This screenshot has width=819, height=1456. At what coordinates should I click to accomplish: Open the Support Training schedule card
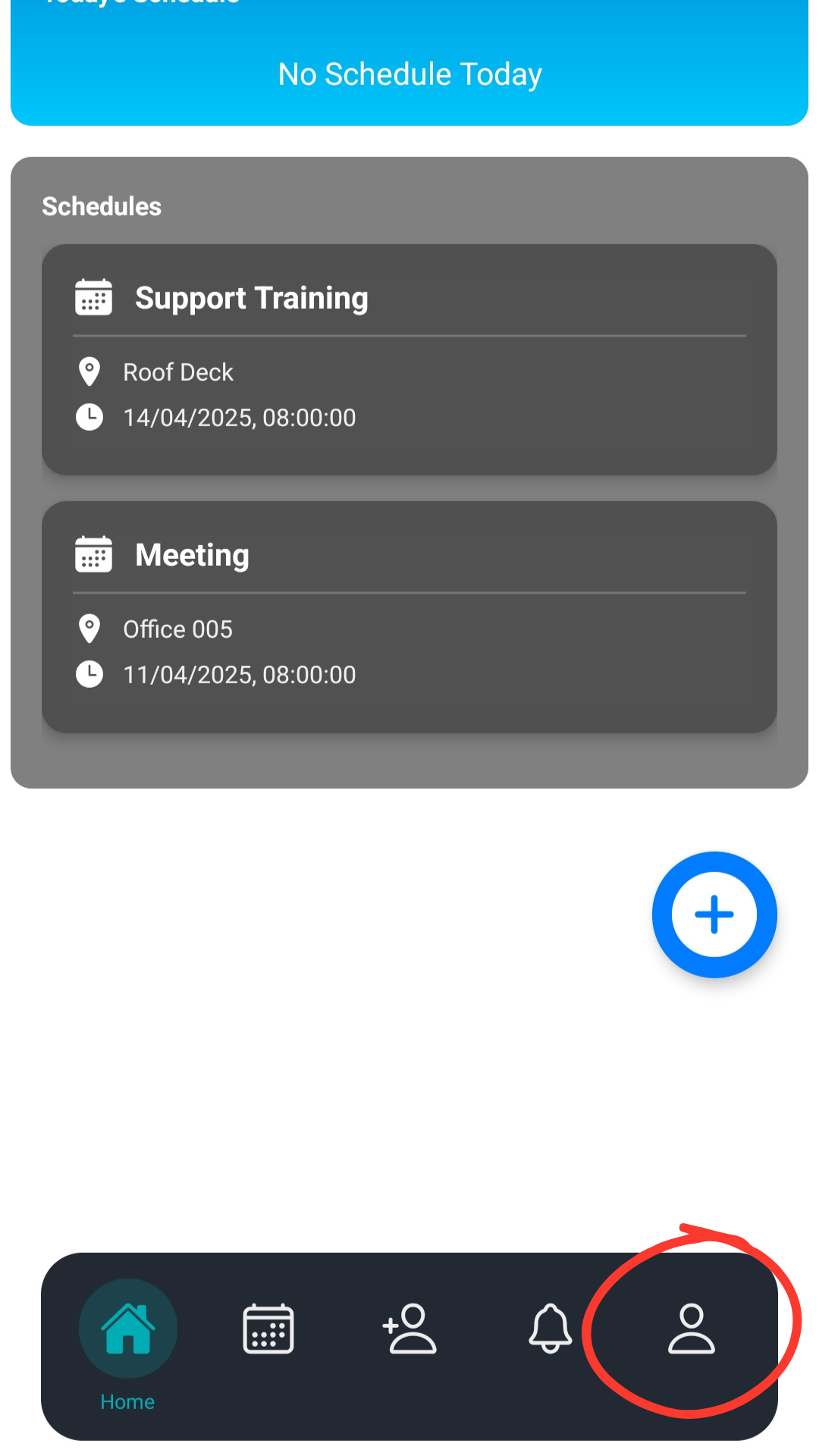pos(409,359)
